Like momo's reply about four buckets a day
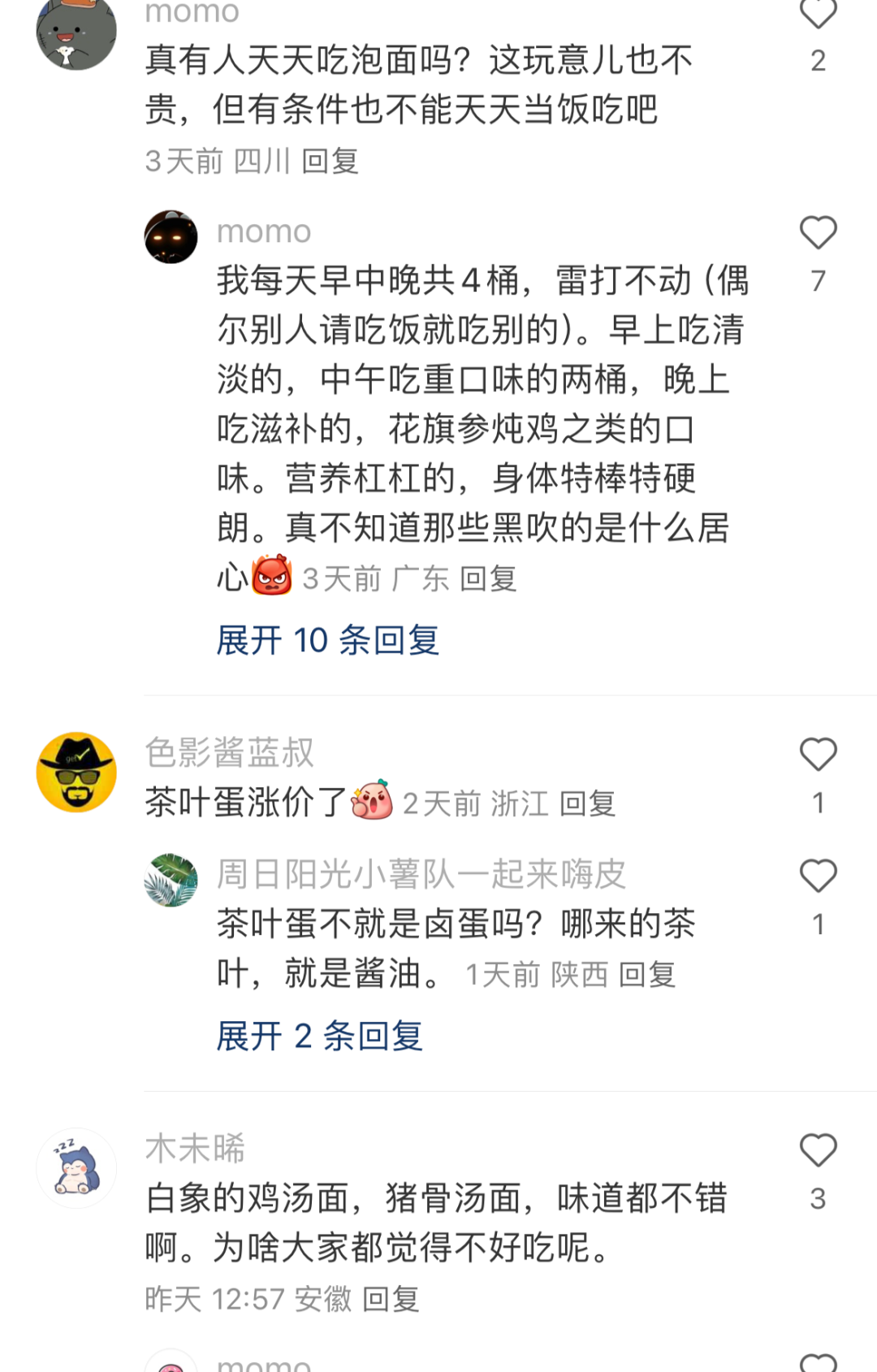 click(x=818, y=233)
